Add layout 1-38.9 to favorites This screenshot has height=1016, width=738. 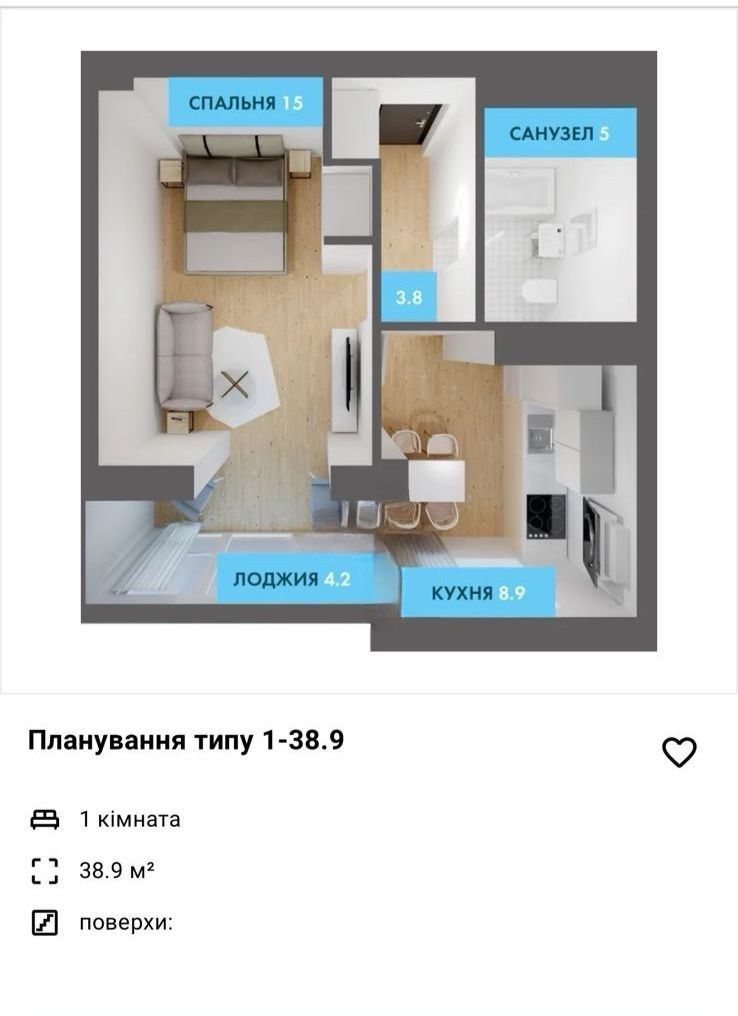[679, 751]
